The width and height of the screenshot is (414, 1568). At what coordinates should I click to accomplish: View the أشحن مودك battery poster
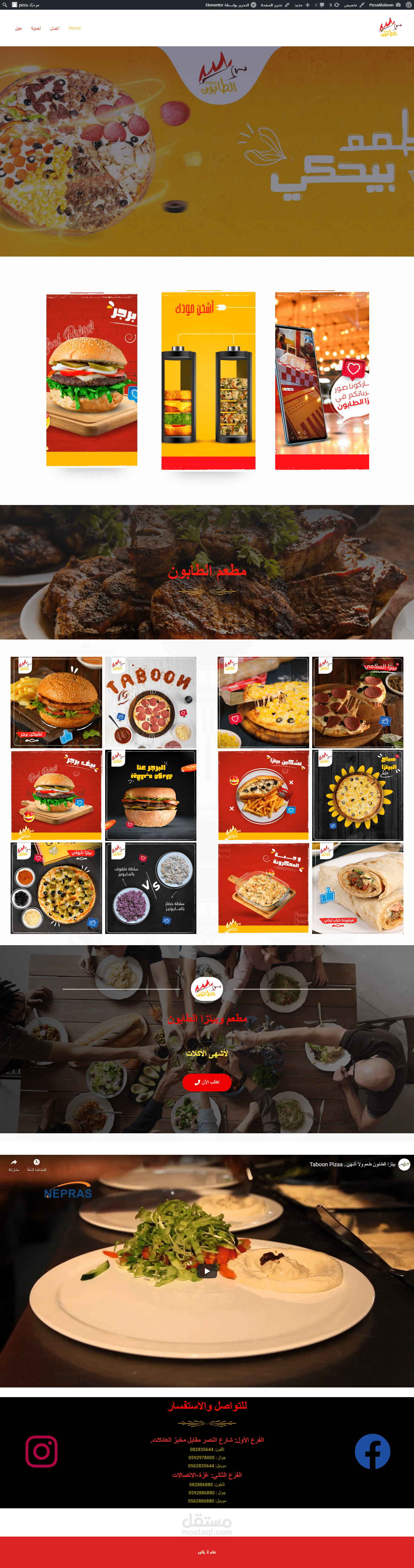(x=208, y=380)
